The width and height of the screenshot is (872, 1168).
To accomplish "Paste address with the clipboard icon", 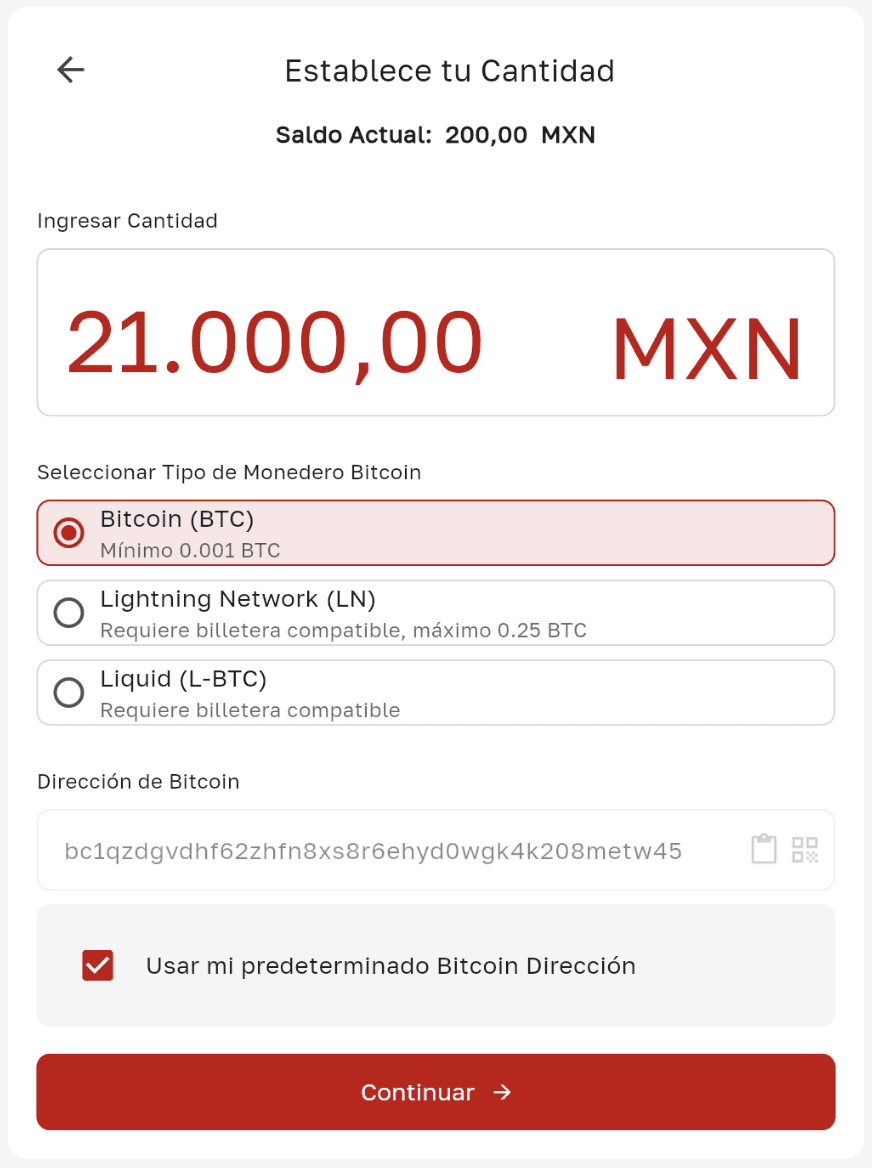I will click(x=764, y=850).
